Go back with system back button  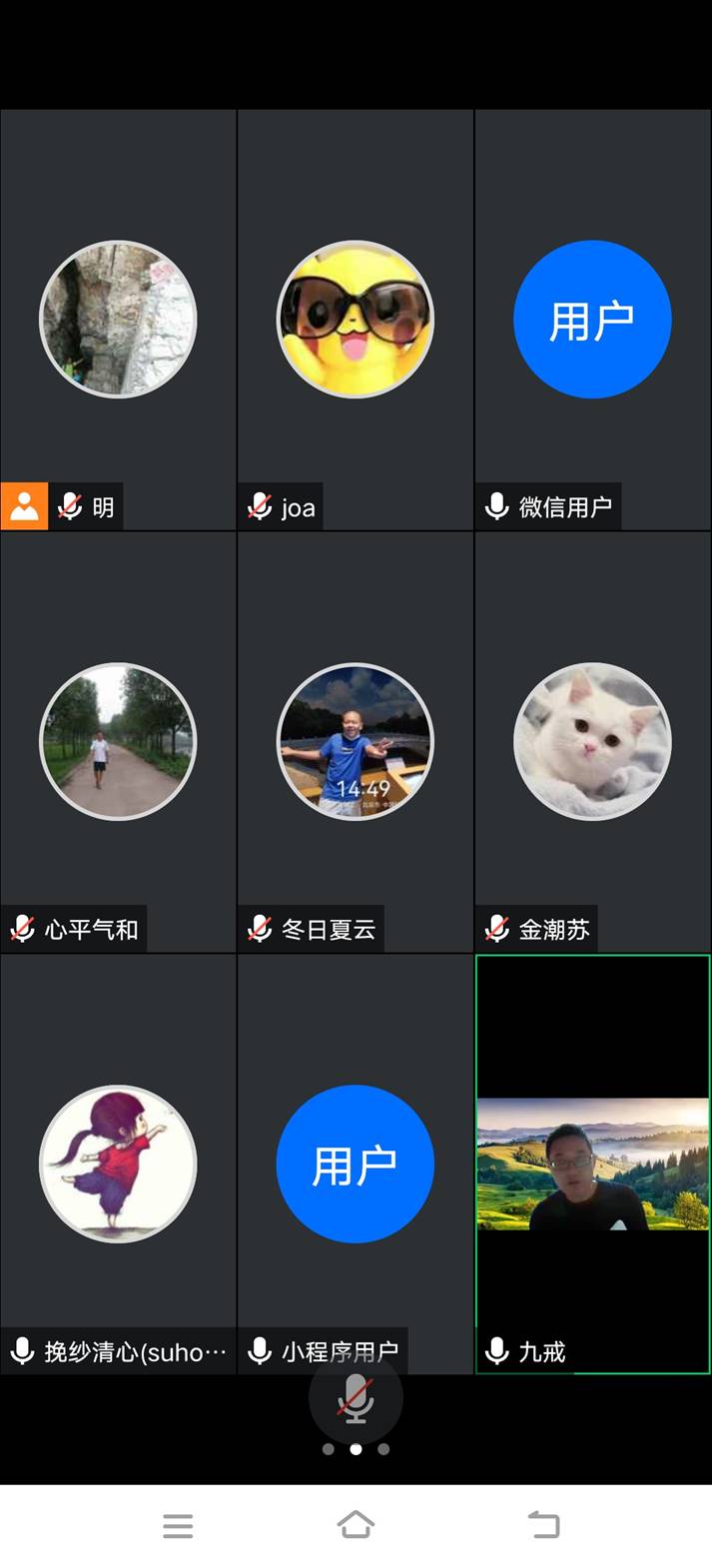543,1525
